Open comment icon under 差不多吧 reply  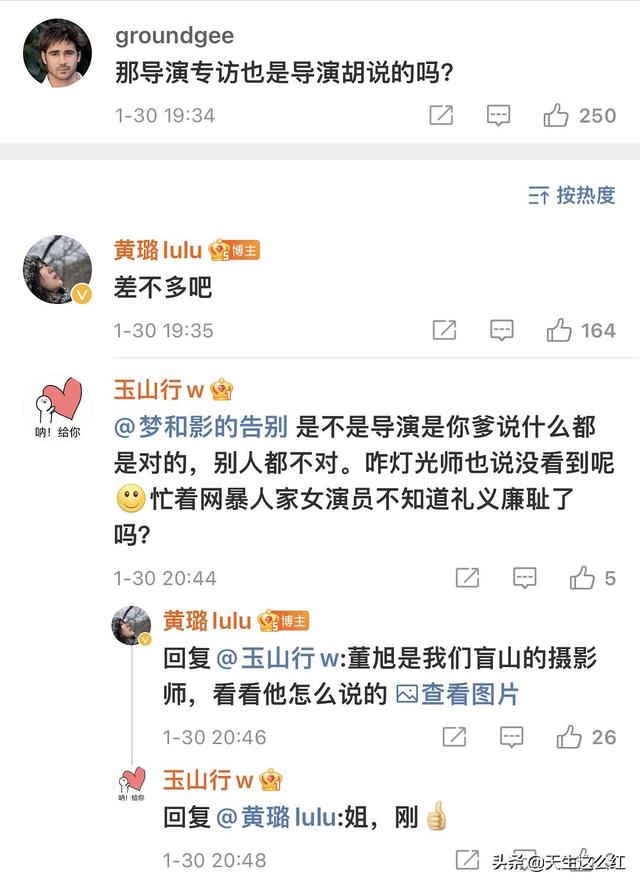501,330
